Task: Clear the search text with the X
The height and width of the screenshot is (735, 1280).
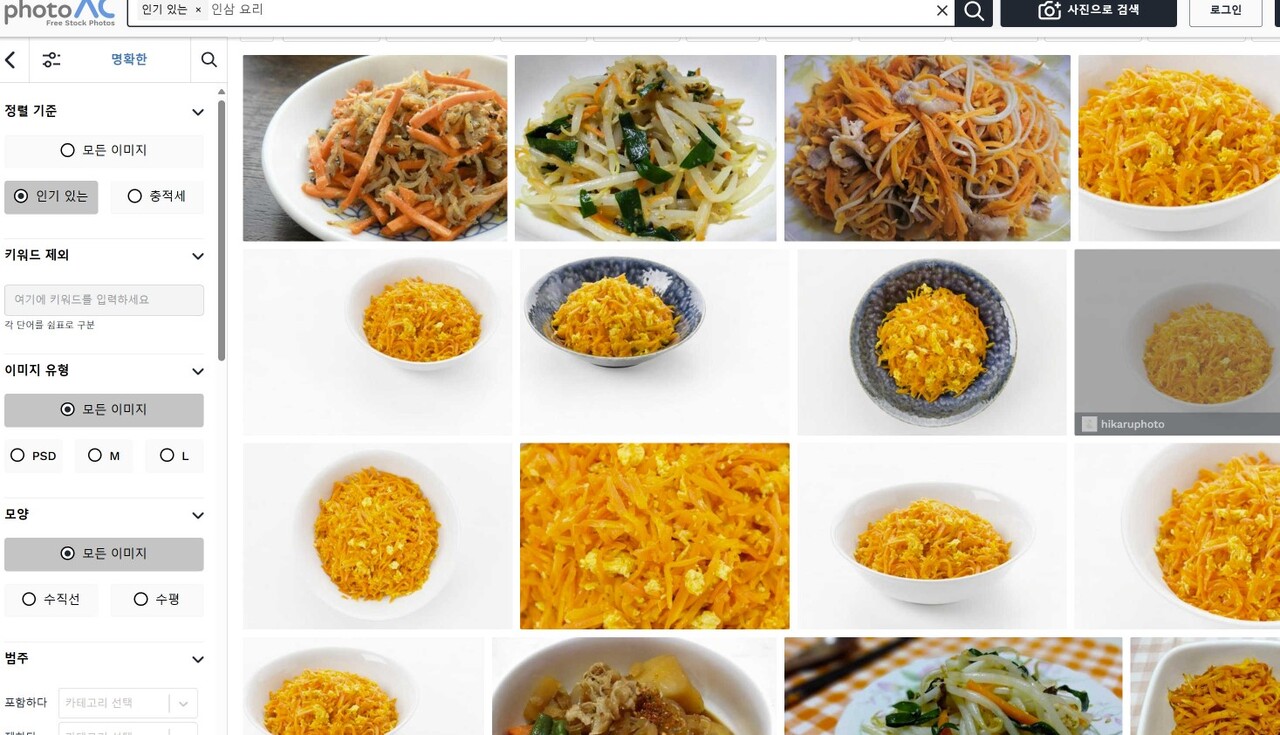Action: [942, 11]
